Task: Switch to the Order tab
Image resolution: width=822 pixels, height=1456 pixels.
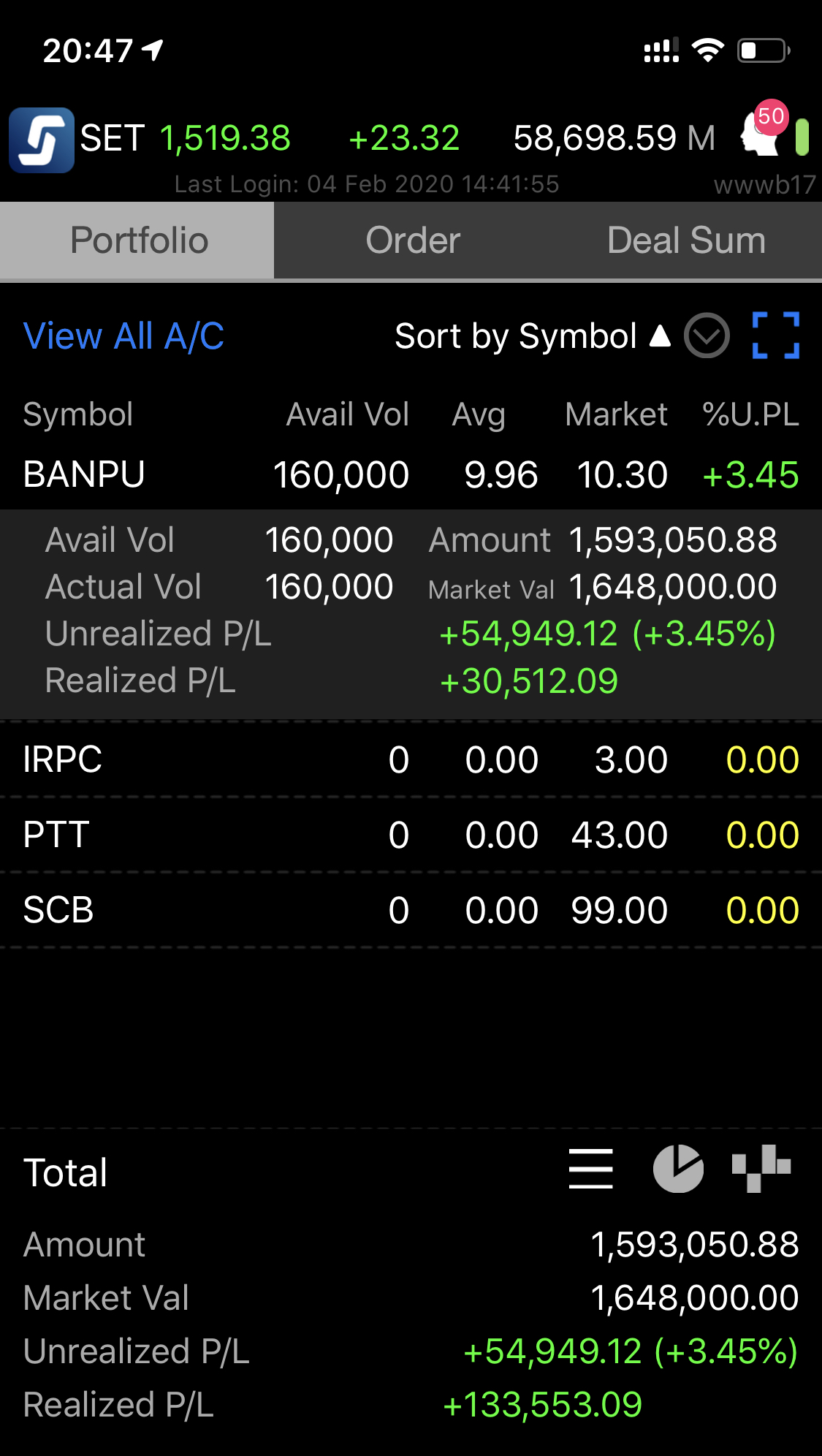Action: click(413, 240)
